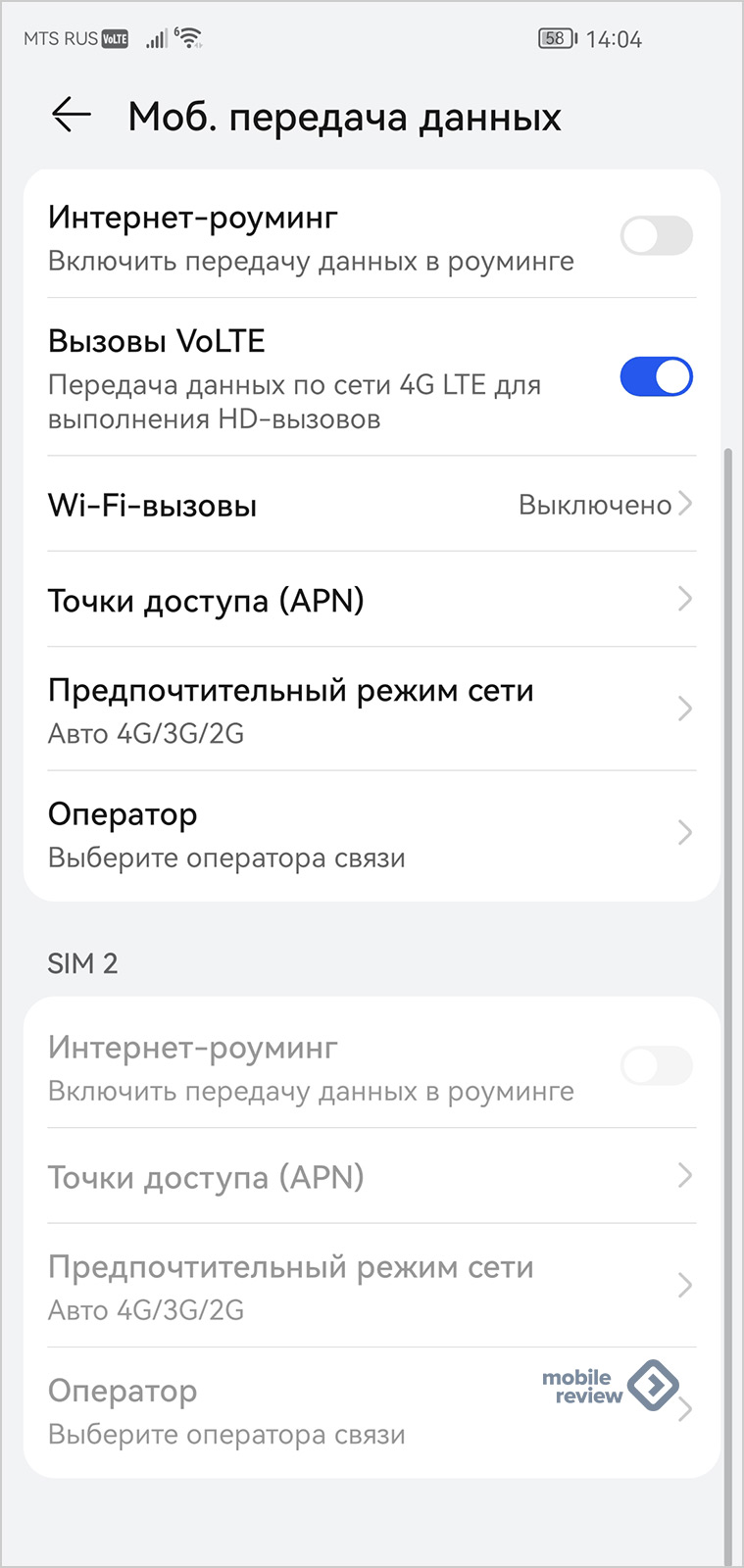The height and width of the screenshot is (1568, 744).
Task: Open the first Точки доступа (APN) row
Action: click(372, 600)
